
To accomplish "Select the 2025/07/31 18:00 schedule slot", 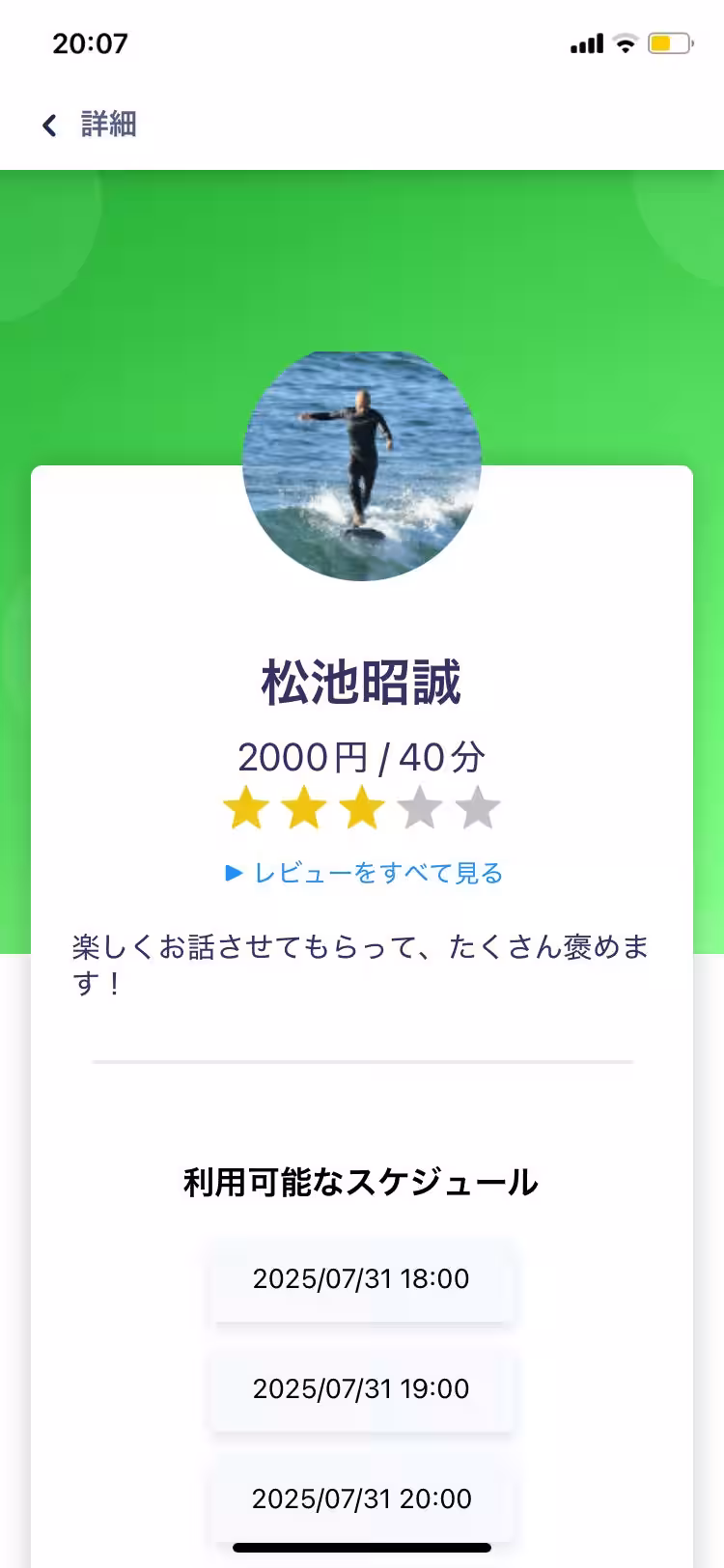I will coord(362,1278).
